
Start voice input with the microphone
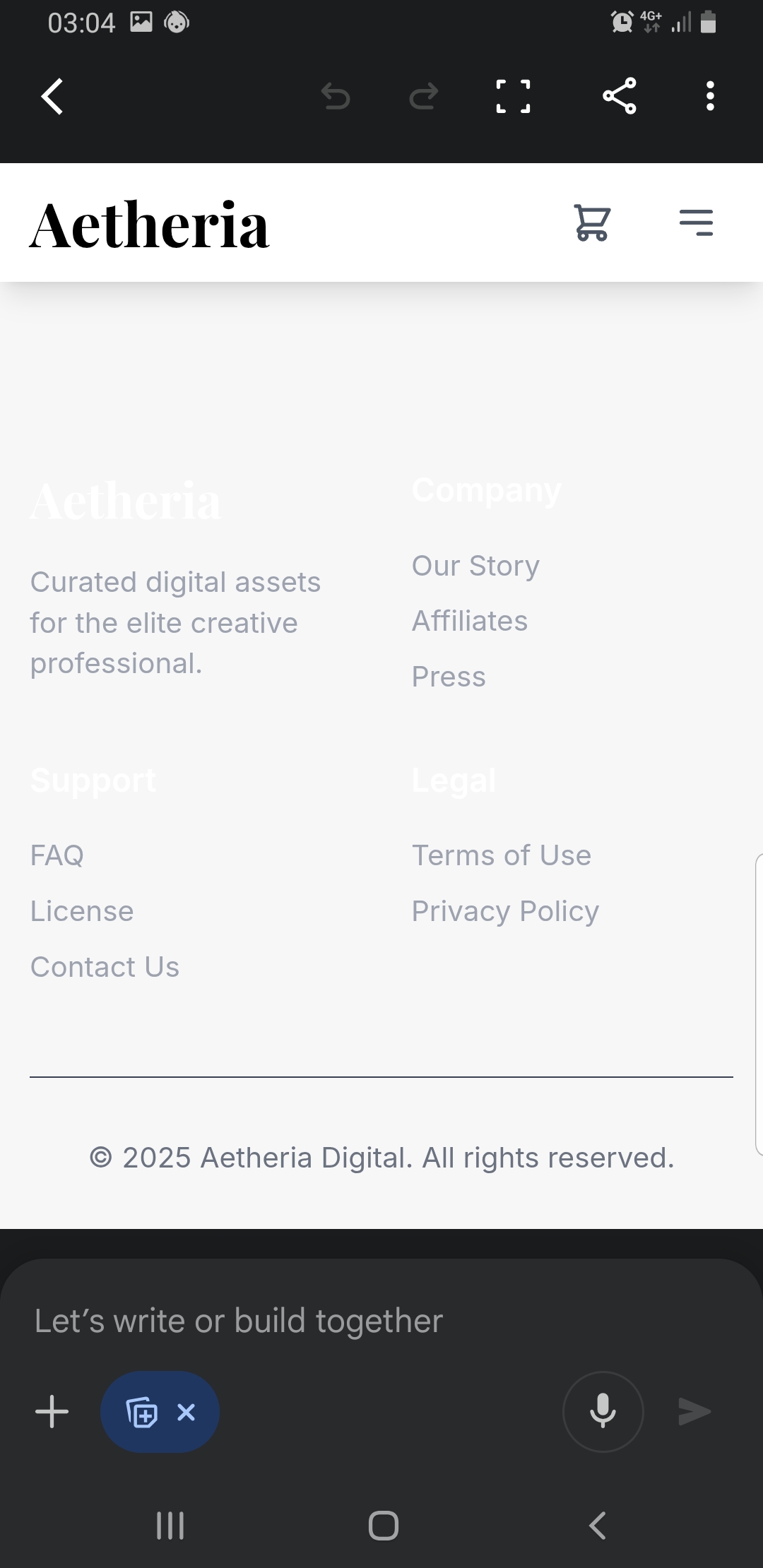point(603,1411)
